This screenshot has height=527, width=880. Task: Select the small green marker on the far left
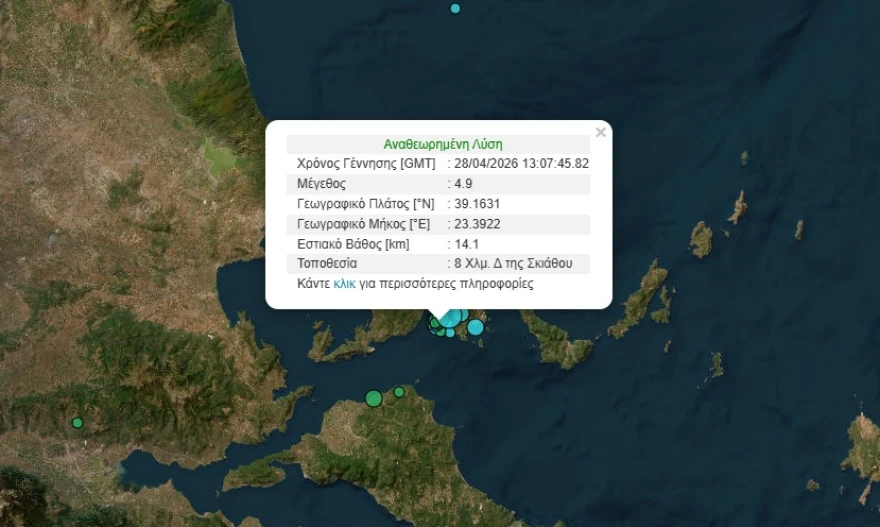[77, 423]
